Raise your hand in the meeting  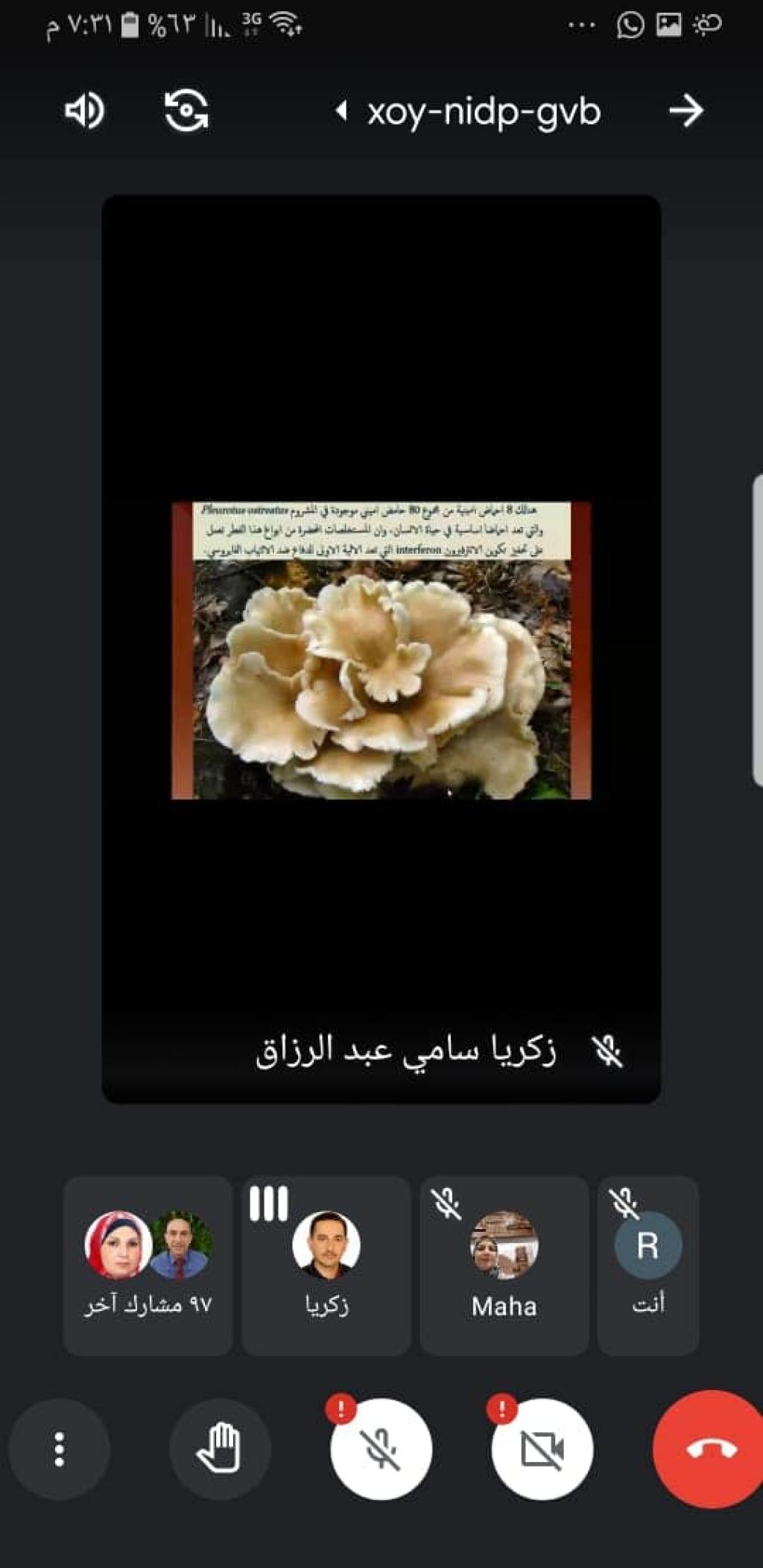coord(220,1450)
